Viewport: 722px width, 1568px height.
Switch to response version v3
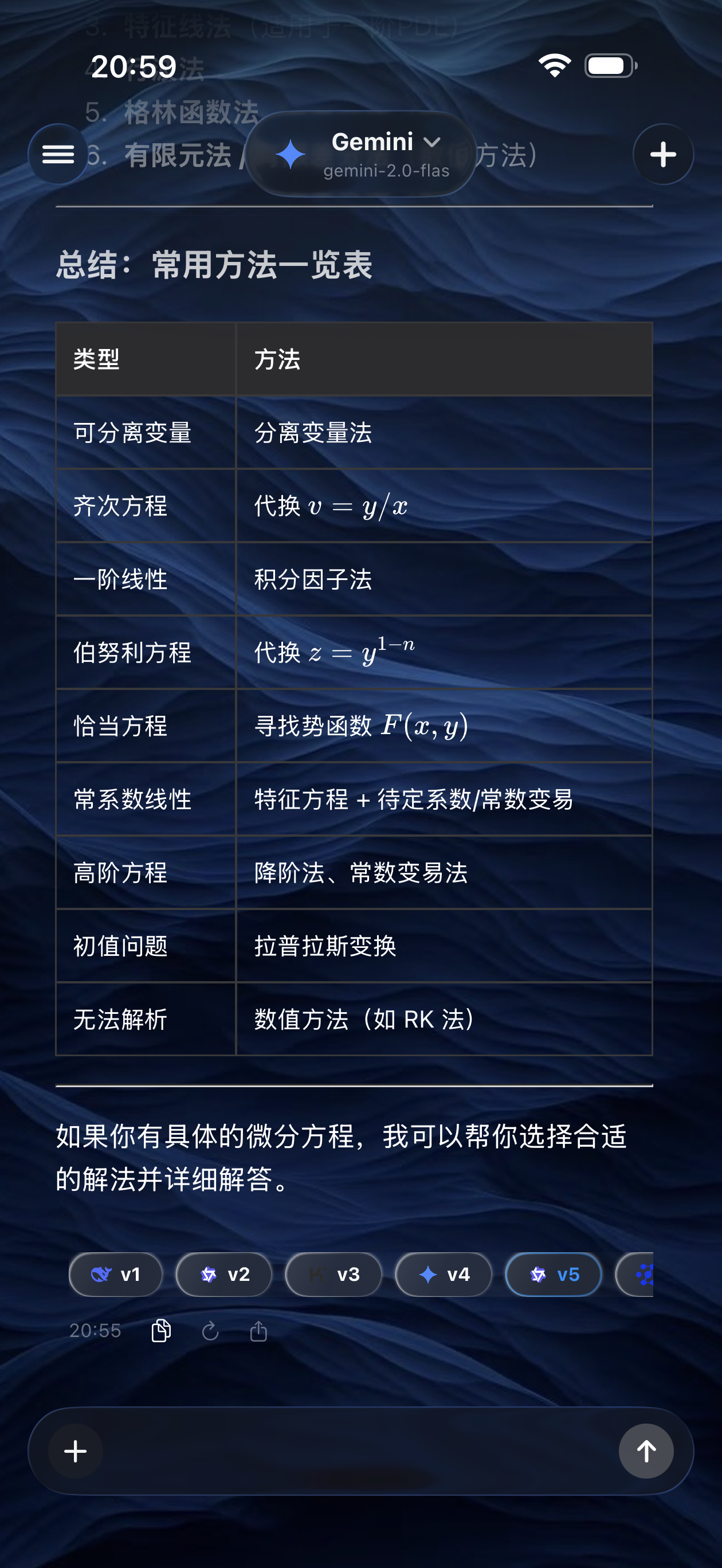point(333,1274)
